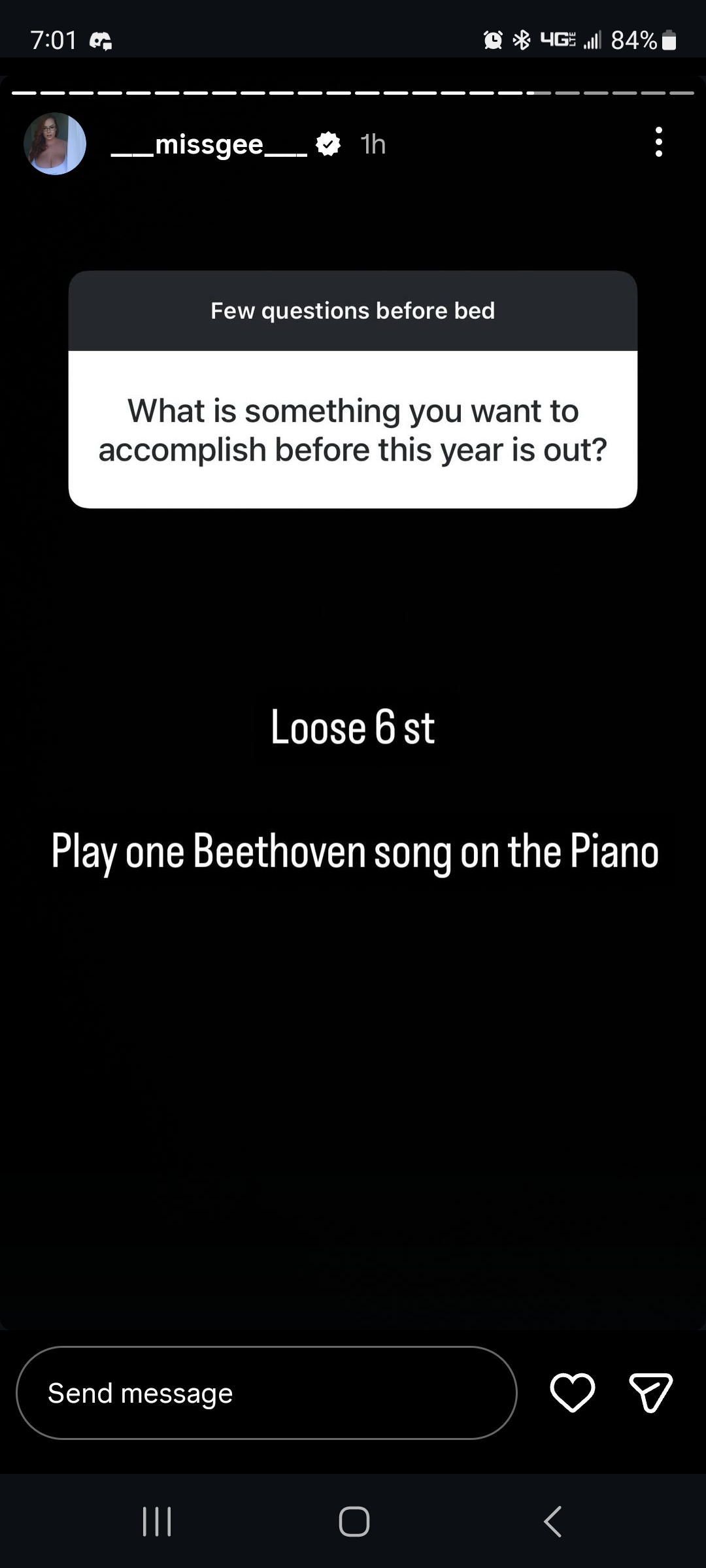Like this story with the heart
The height and width of the screenshot is (1568, 706).
tap(573, 1392)
